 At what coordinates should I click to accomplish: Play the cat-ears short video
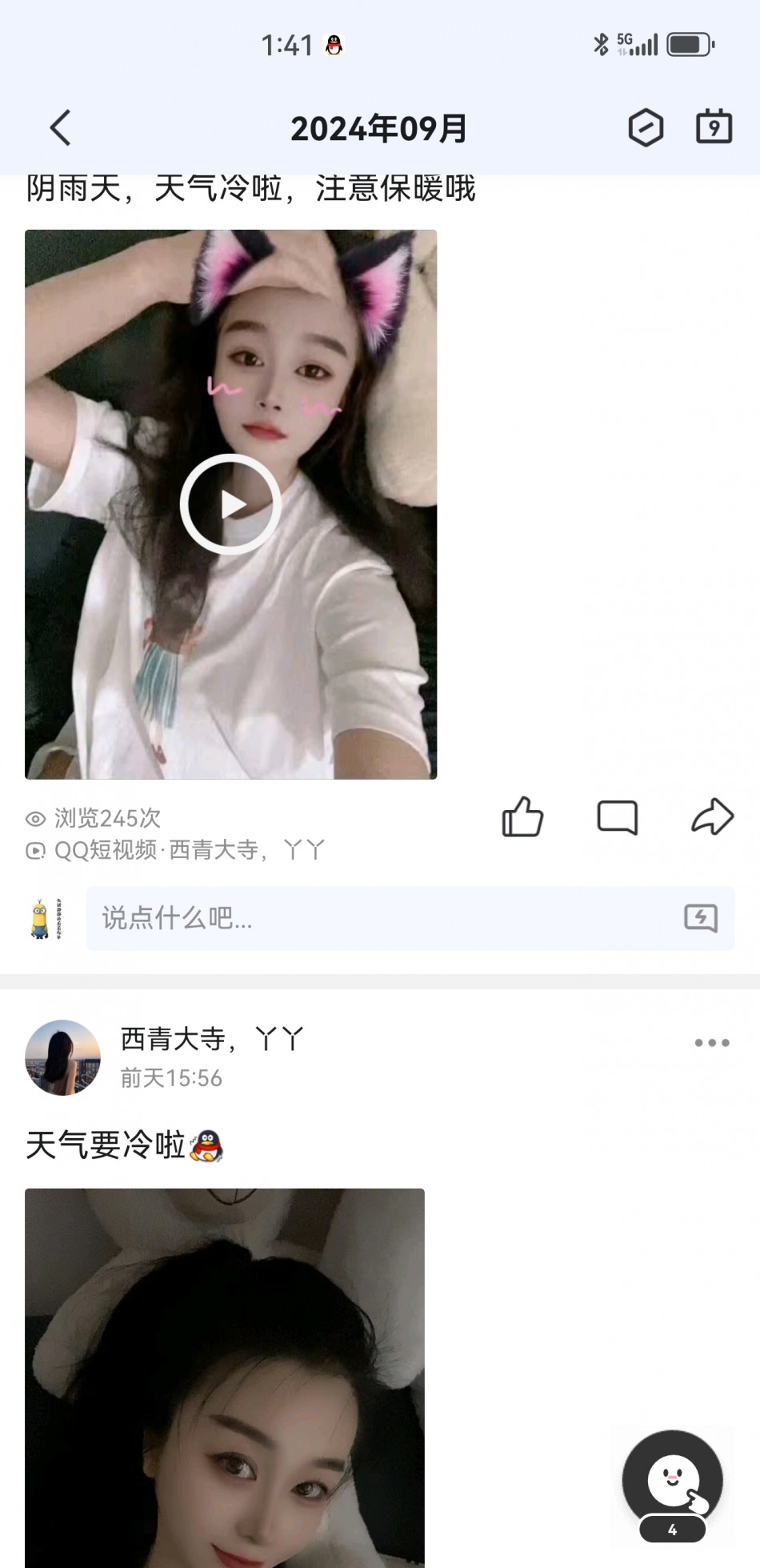coord(230,504)
